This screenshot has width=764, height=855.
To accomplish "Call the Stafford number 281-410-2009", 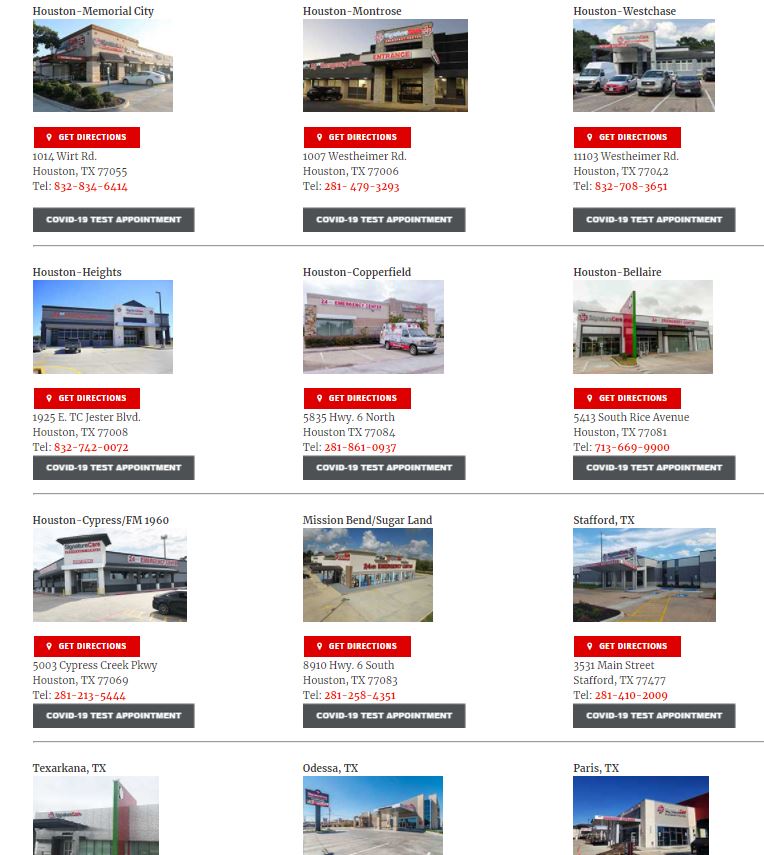I will coord(630,696).
